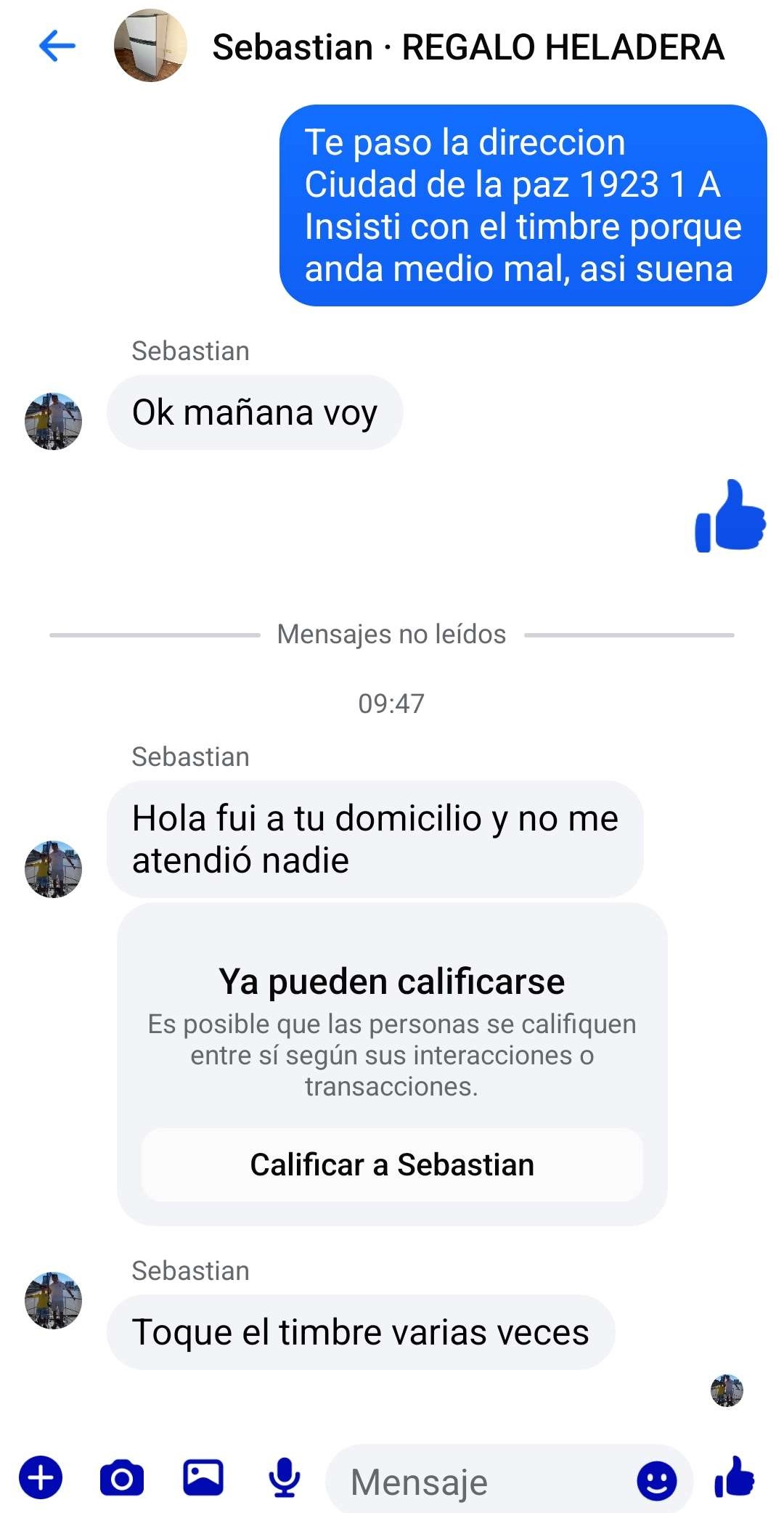
Task: Open the emoji picker in message box
Action: pyautogui.click(x=656, y=1480)
